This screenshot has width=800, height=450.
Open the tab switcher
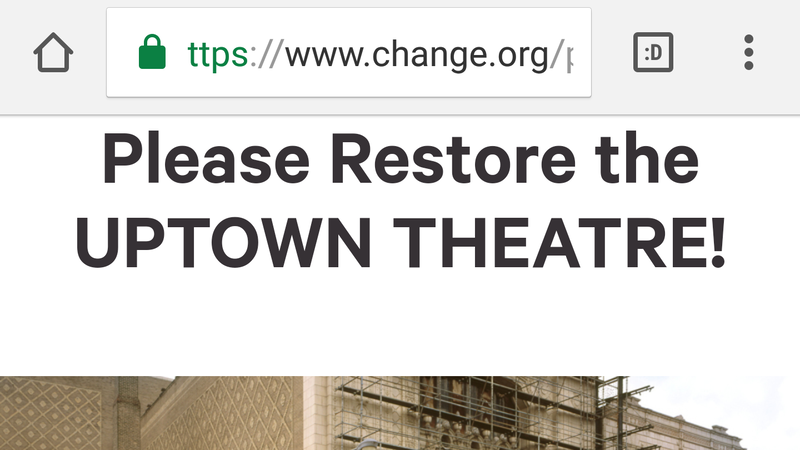[653, 53]
